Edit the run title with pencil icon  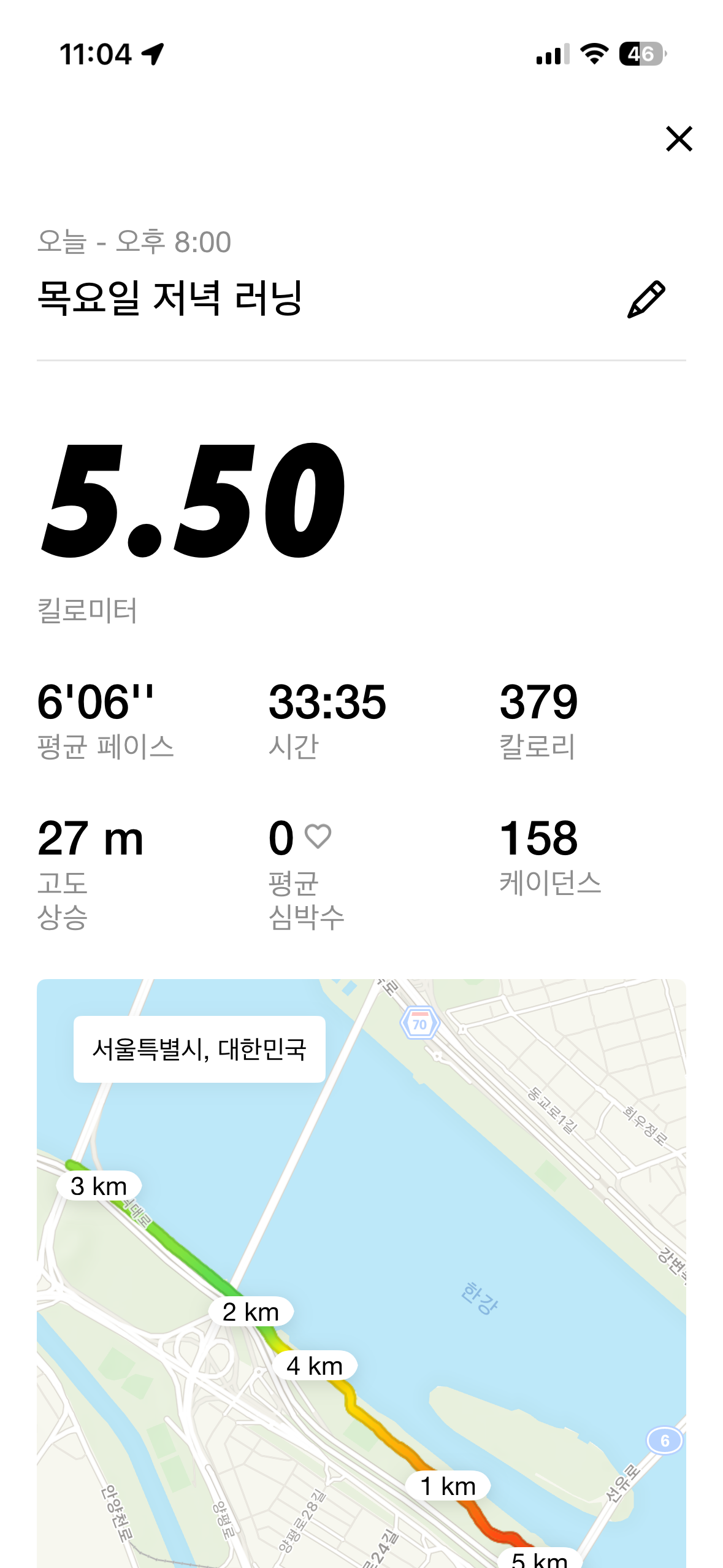[646, 299]
